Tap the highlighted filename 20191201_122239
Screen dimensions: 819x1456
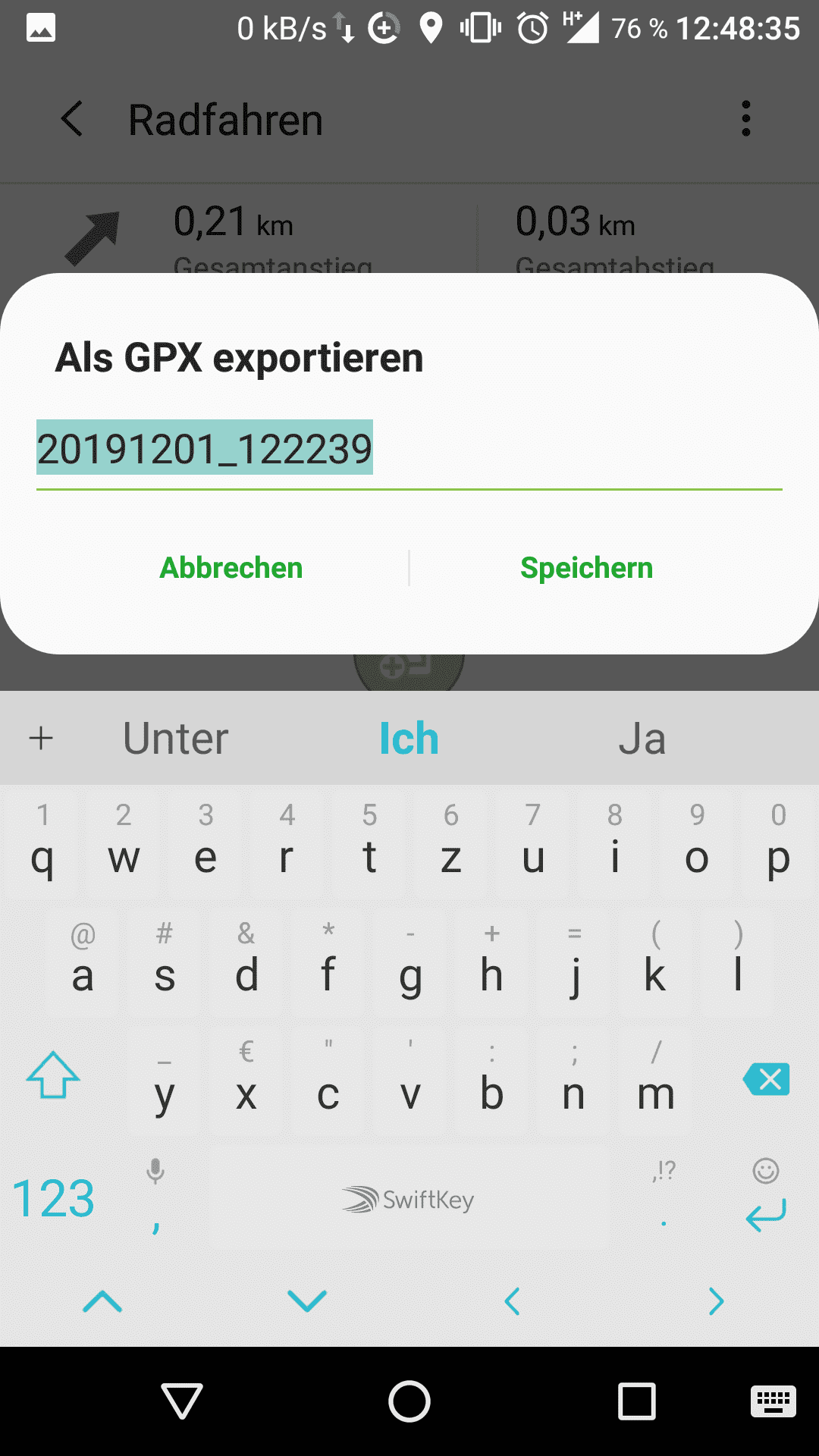click(205, 448)
